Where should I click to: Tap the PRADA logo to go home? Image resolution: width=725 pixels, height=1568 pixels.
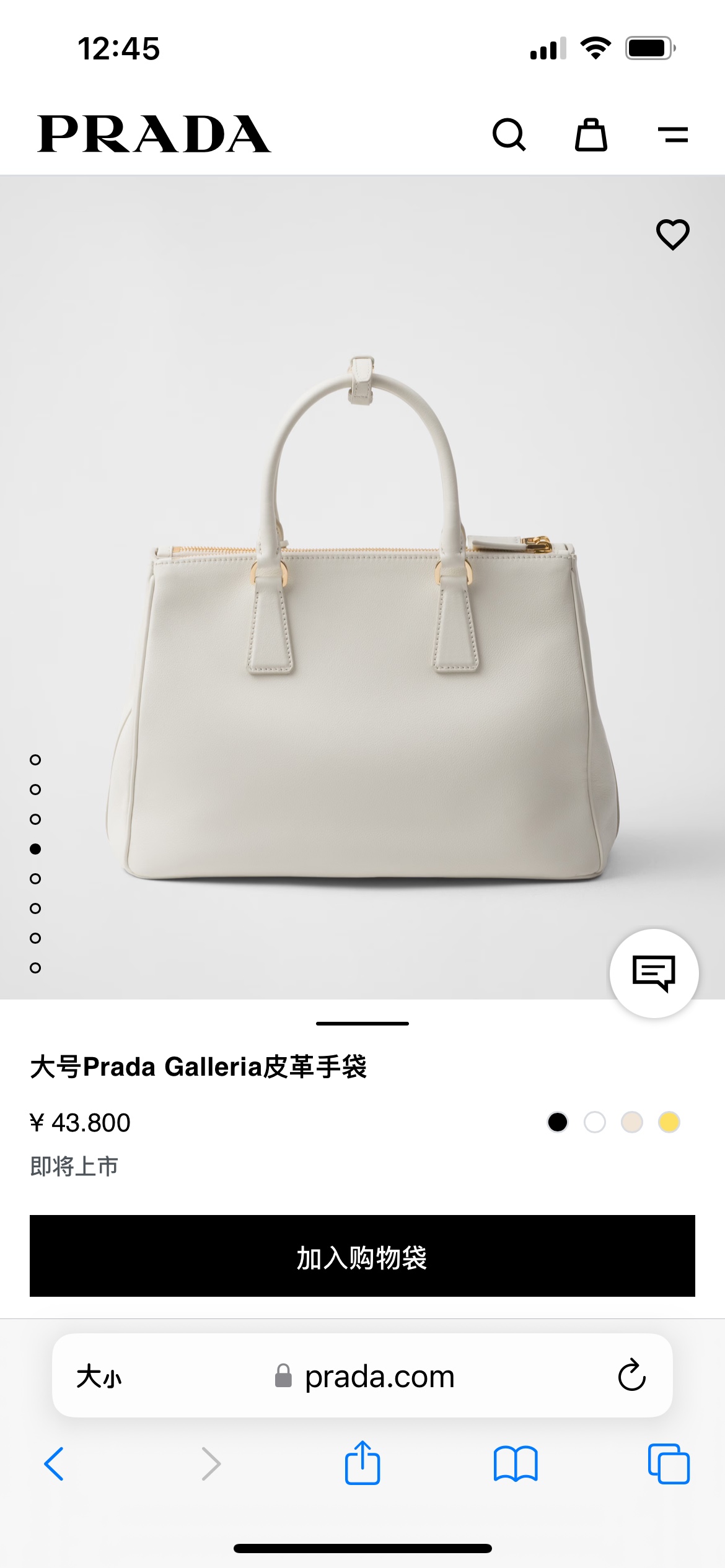(154, 134)
